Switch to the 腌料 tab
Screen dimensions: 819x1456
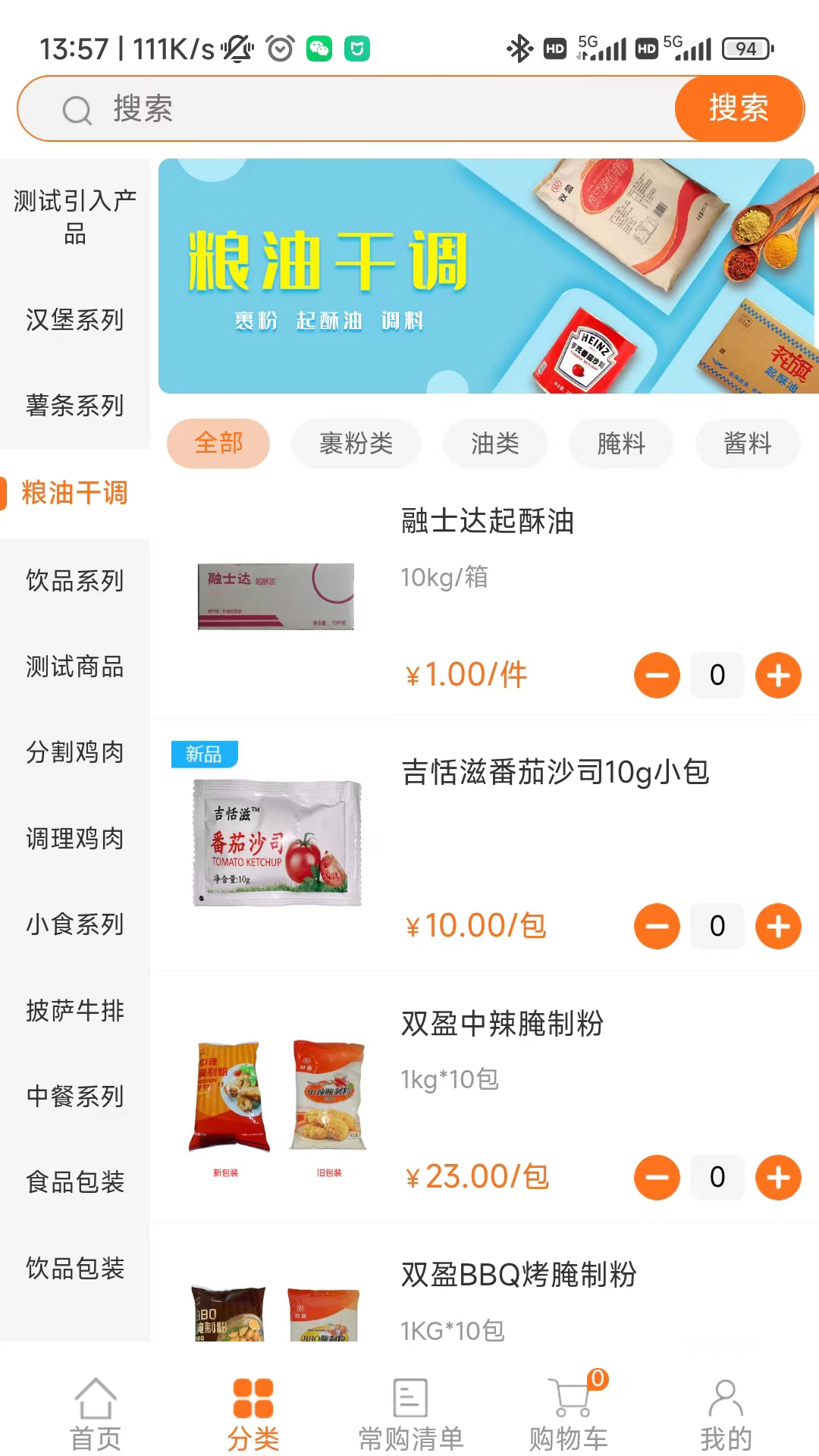click(x=621, y=444)
